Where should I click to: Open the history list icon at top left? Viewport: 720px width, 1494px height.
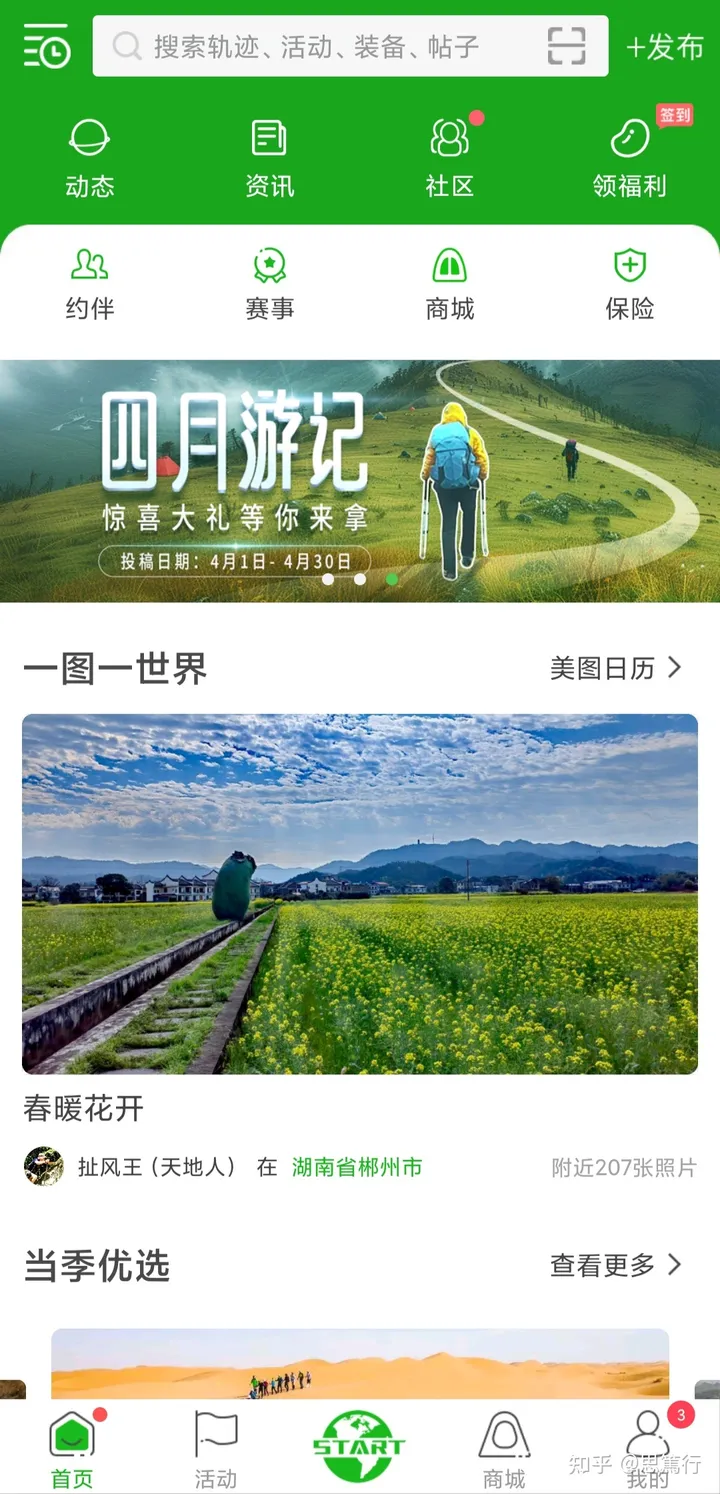pos(46,46)
